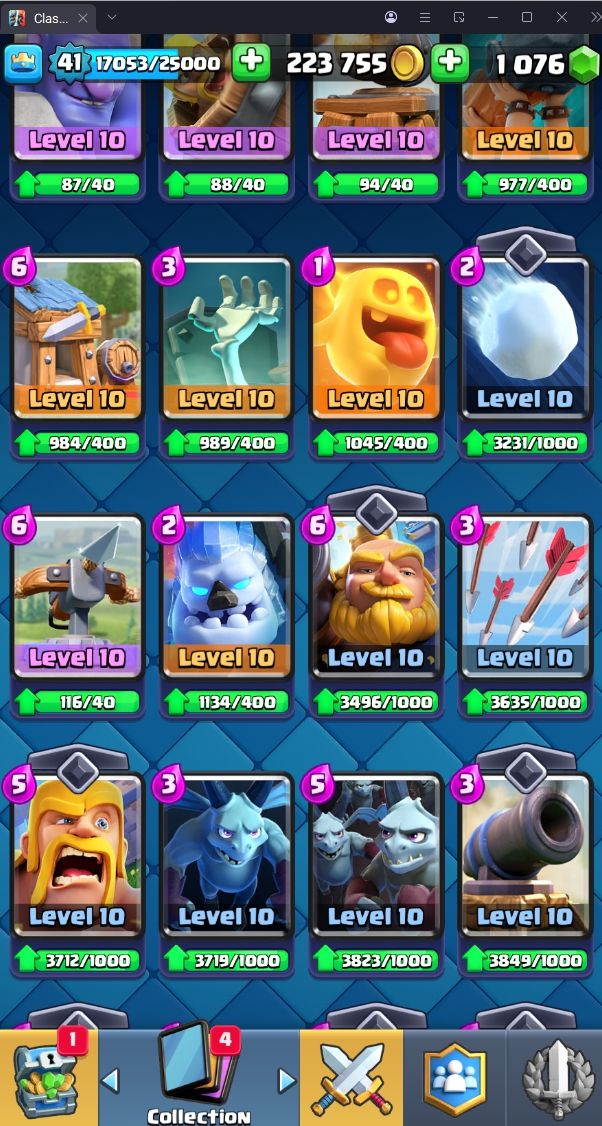Image resolution: width=602 pixels, height=1126 pixels.
Task: Open the Minion Horde card
Action: [x=375, y=857]
